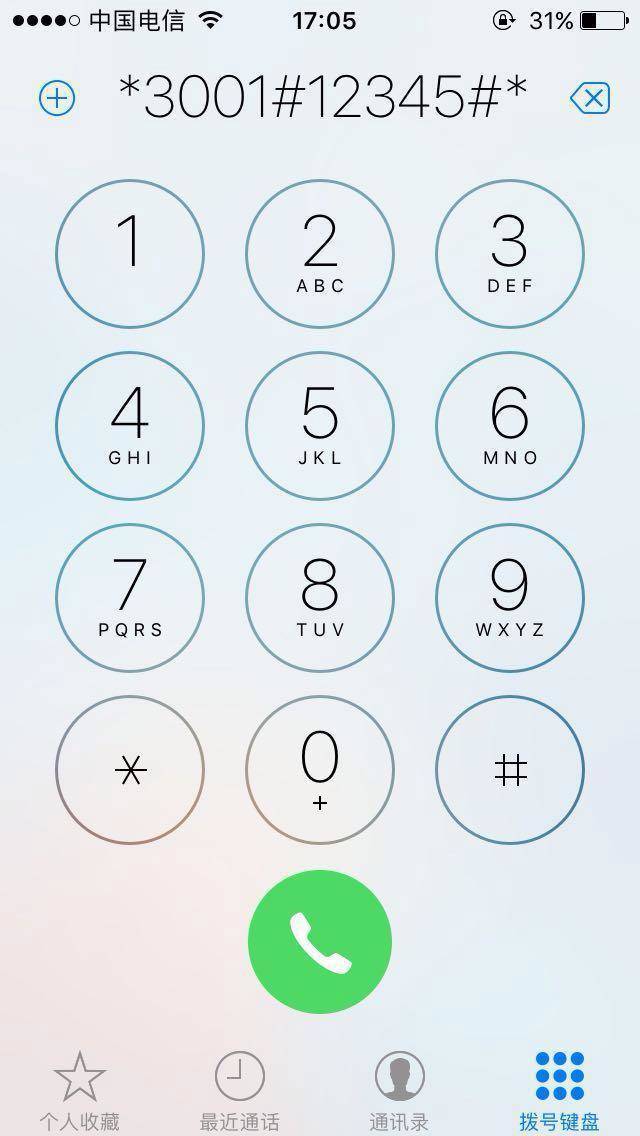Viewport: 640px width, 1136px height.
Task: Tap the add contact plus icon
Action: pyautogui.click(x=57, y=98)
